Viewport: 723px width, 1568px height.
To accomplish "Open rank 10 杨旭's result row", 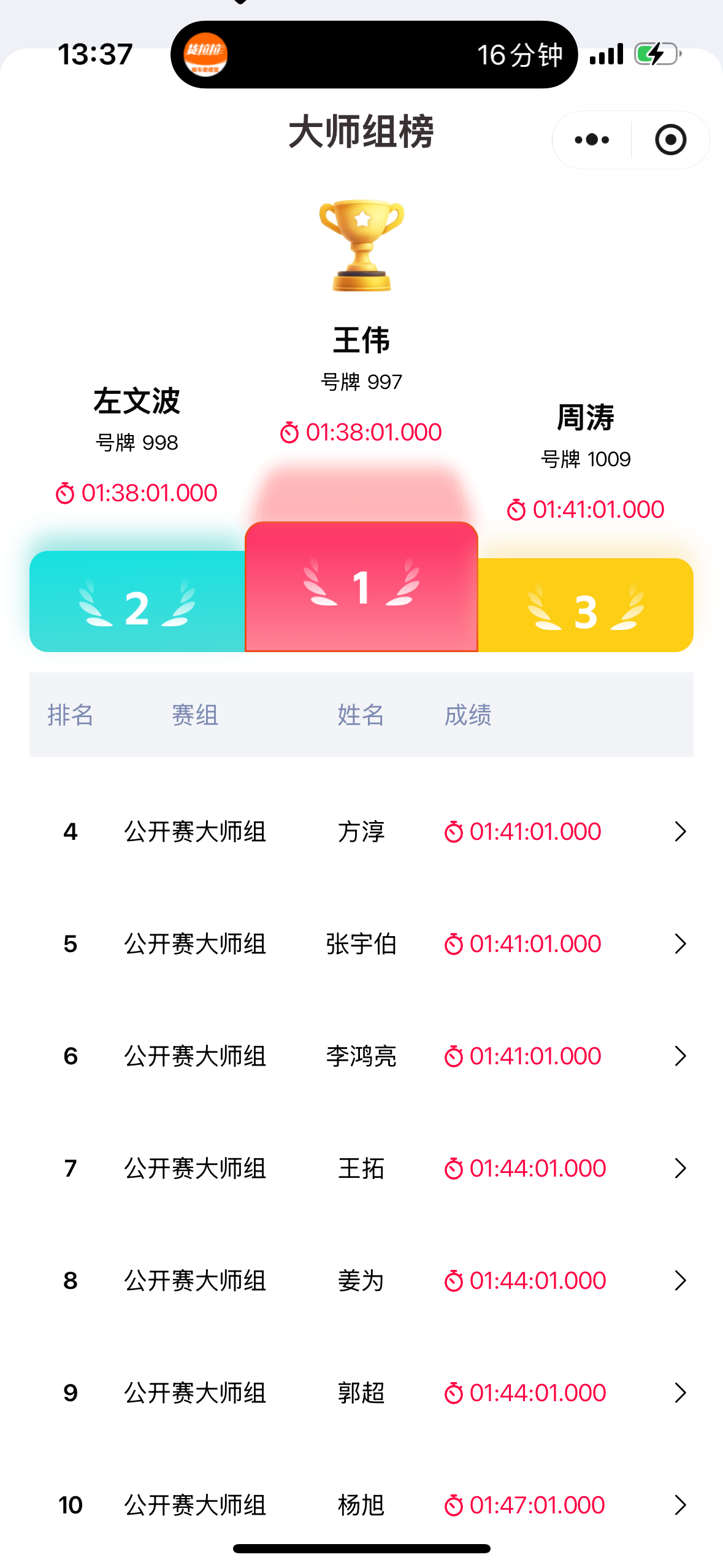I will click(x=361, y=1505).
